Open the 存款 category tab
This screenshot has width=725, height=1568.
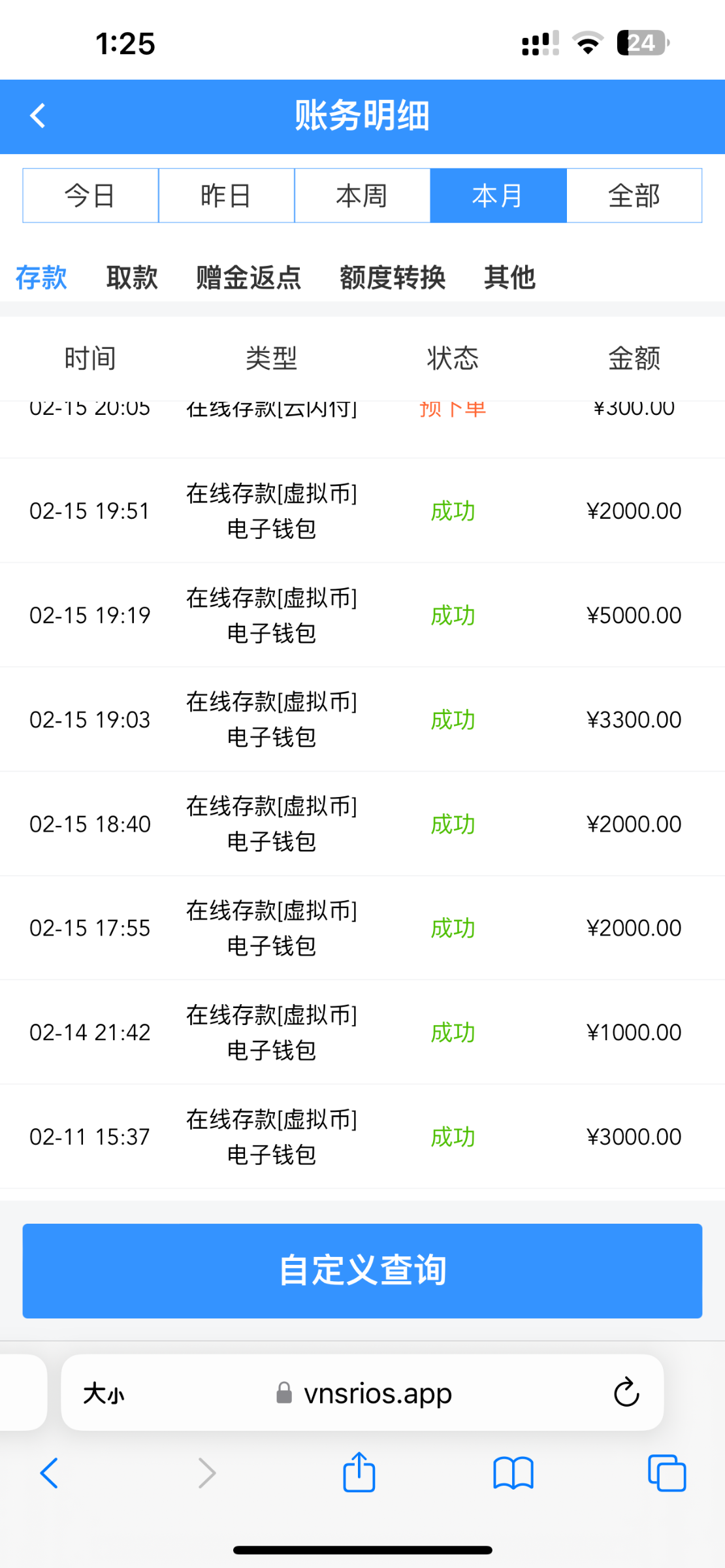tap(41, 278)
